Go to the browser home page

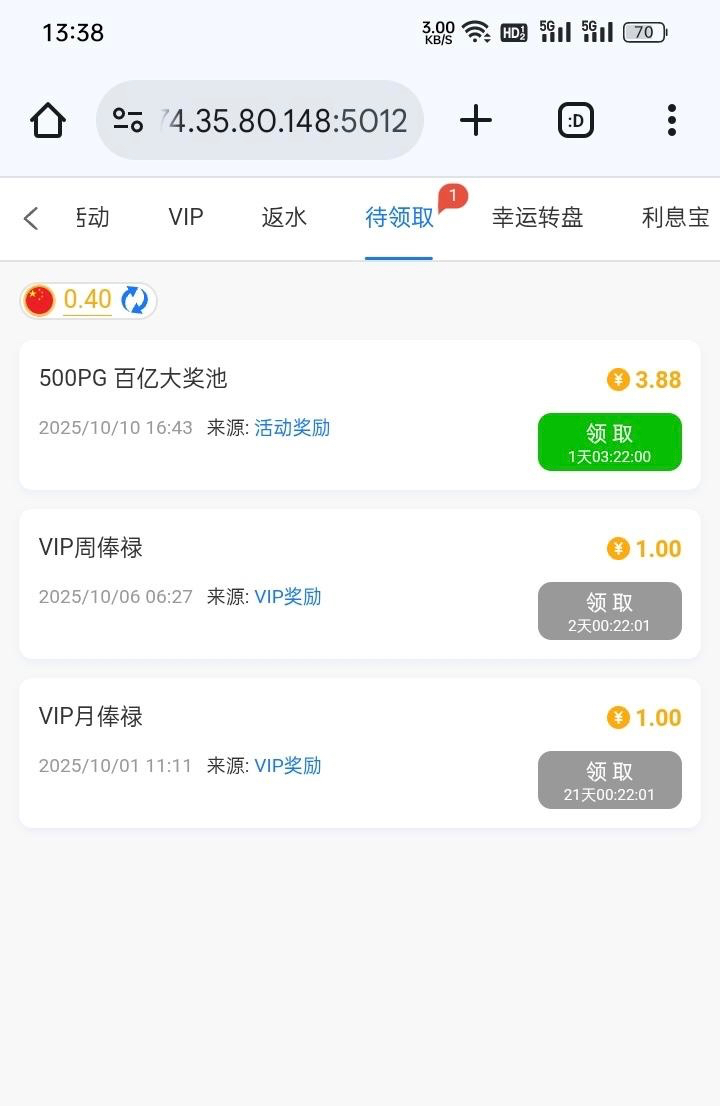pyautogui.click(x=48, y=121)
